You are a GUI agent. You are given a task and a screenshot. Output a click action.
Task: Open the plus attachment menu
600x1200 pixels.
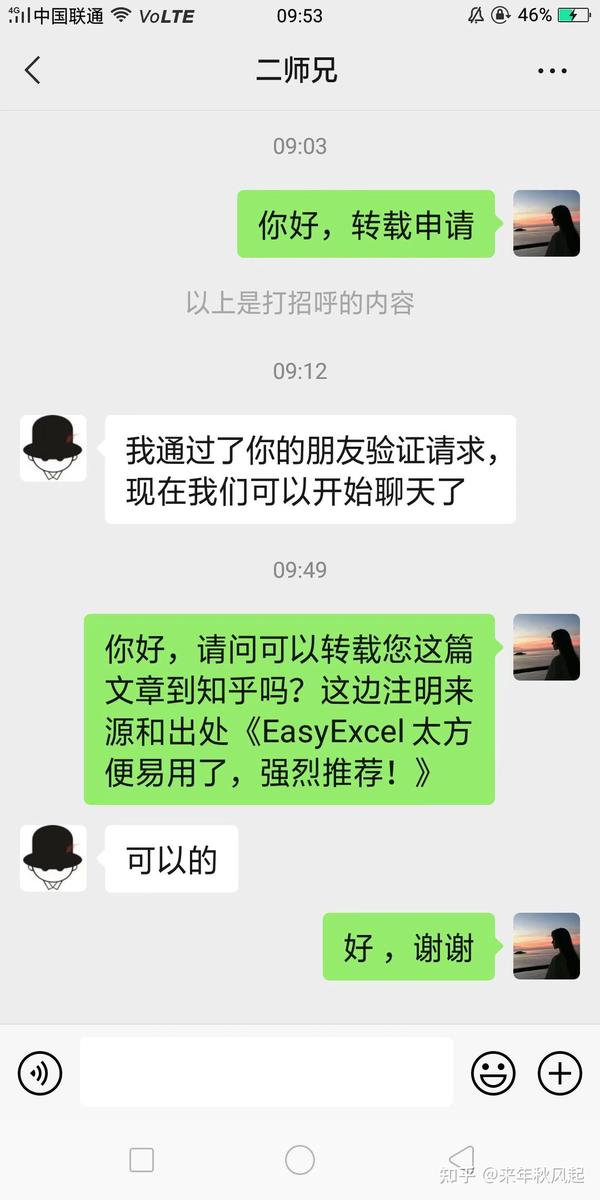pyautogui.click(x=559, y=1073)
